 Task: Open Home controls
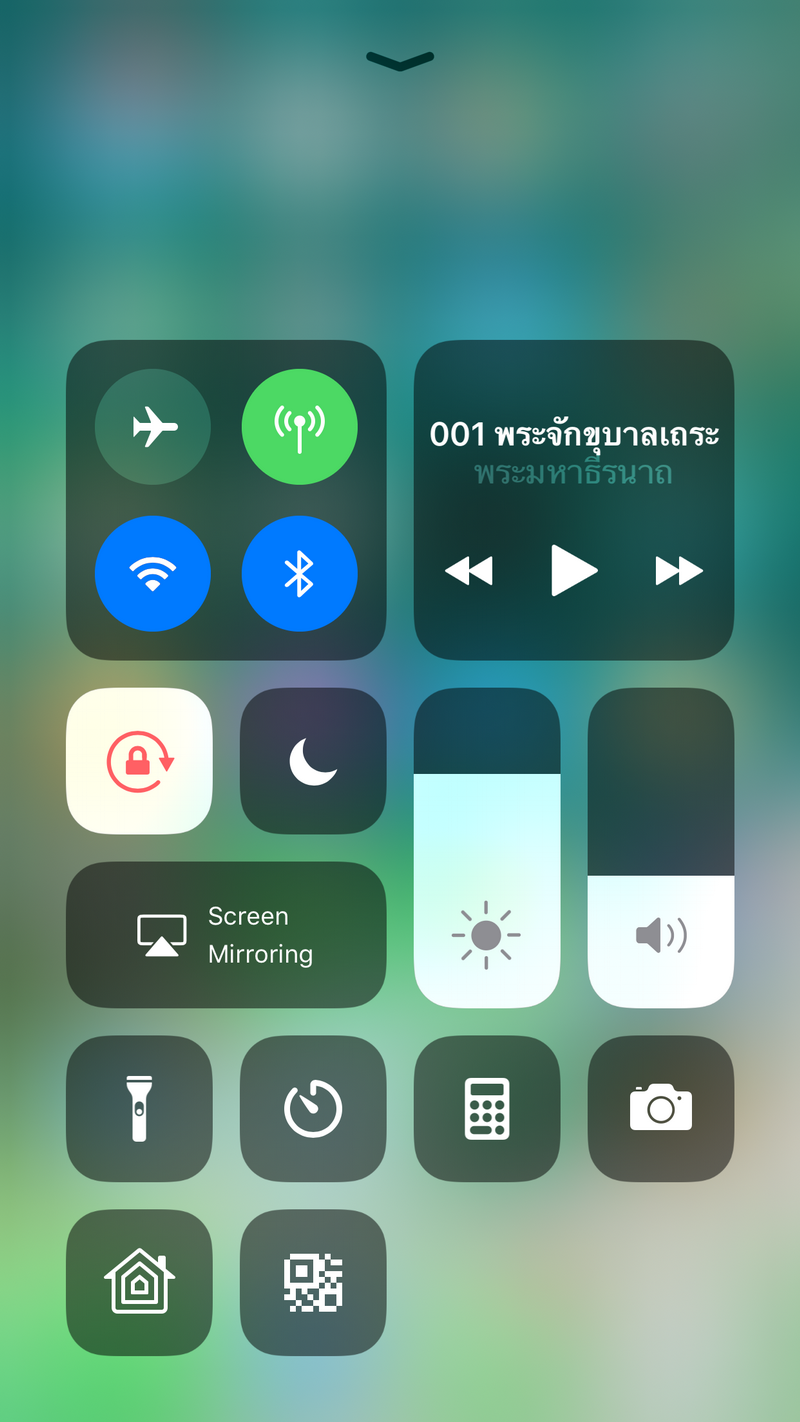[139, 1283]
